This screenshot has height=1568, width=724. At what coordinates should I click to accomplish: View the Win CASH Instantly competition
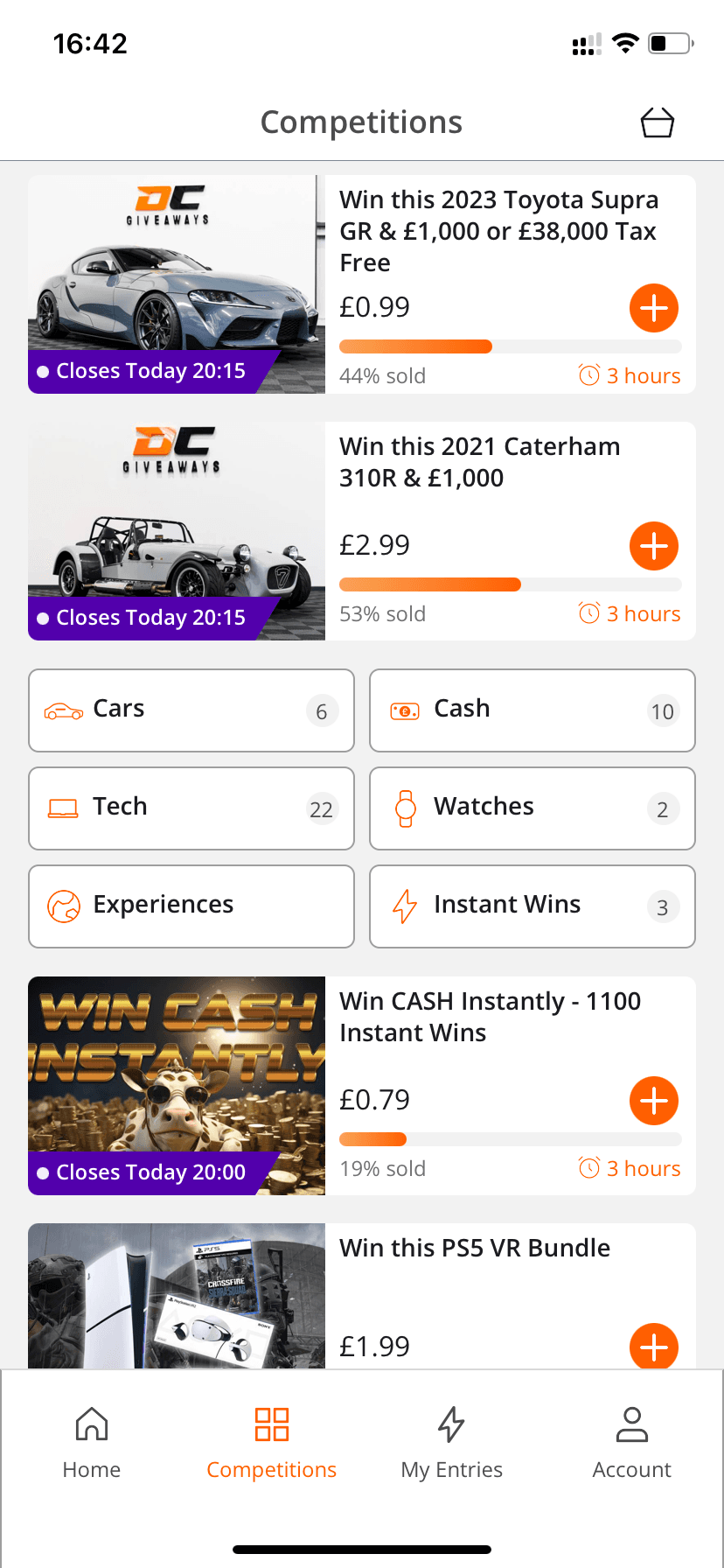490,1017
